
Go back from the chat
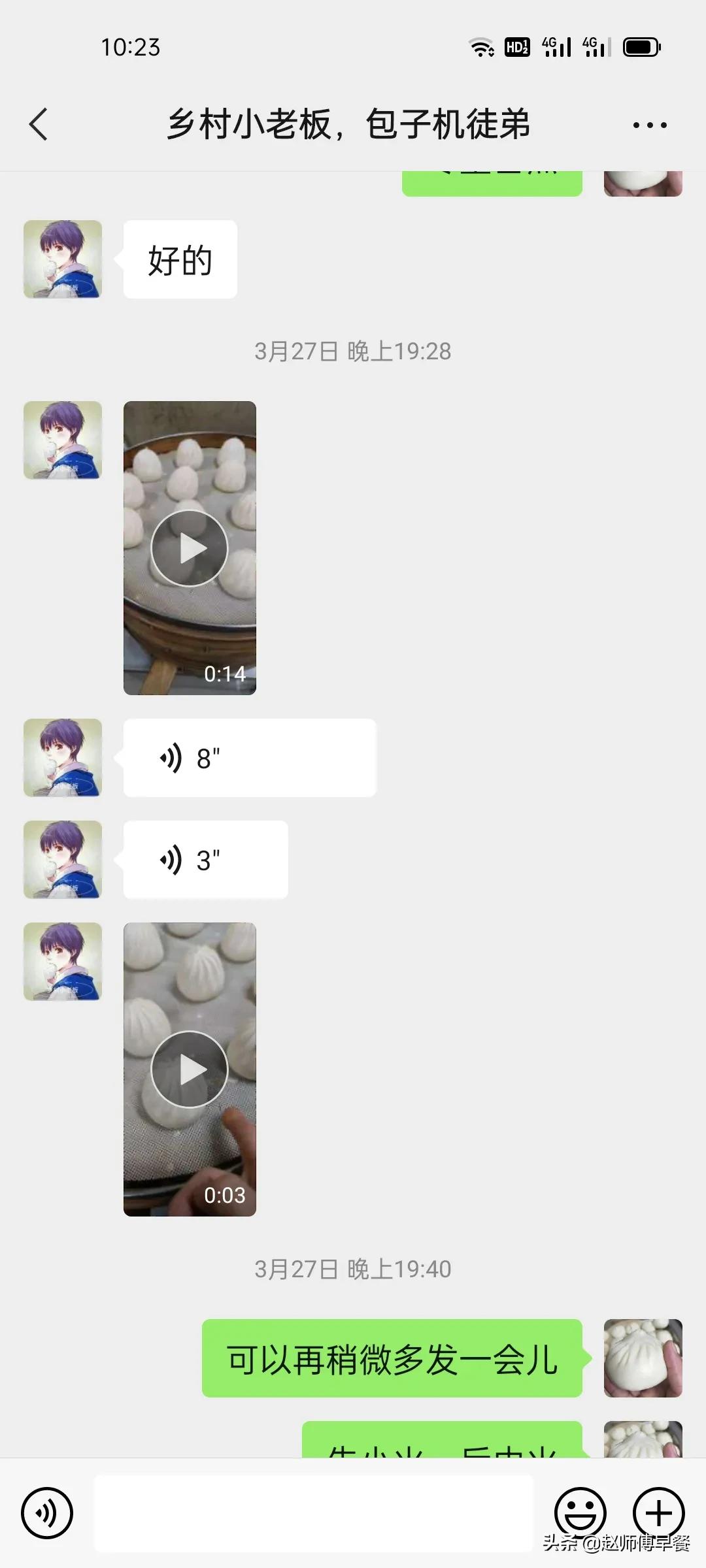(x=39, y=124)
